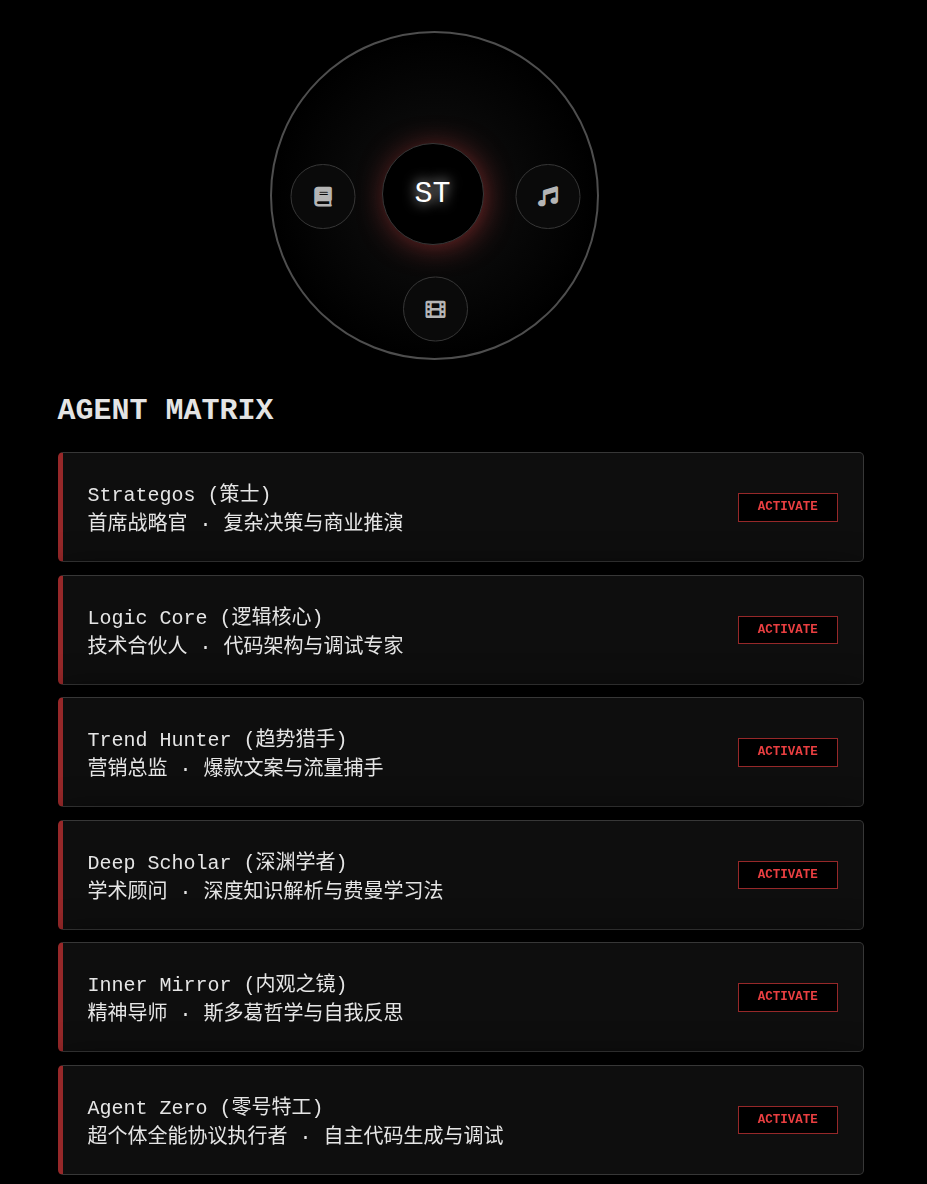927x1184 pixels.
Task: Activate the Agent Zero (零号特工) agent
Action: tap(787, 1119)
